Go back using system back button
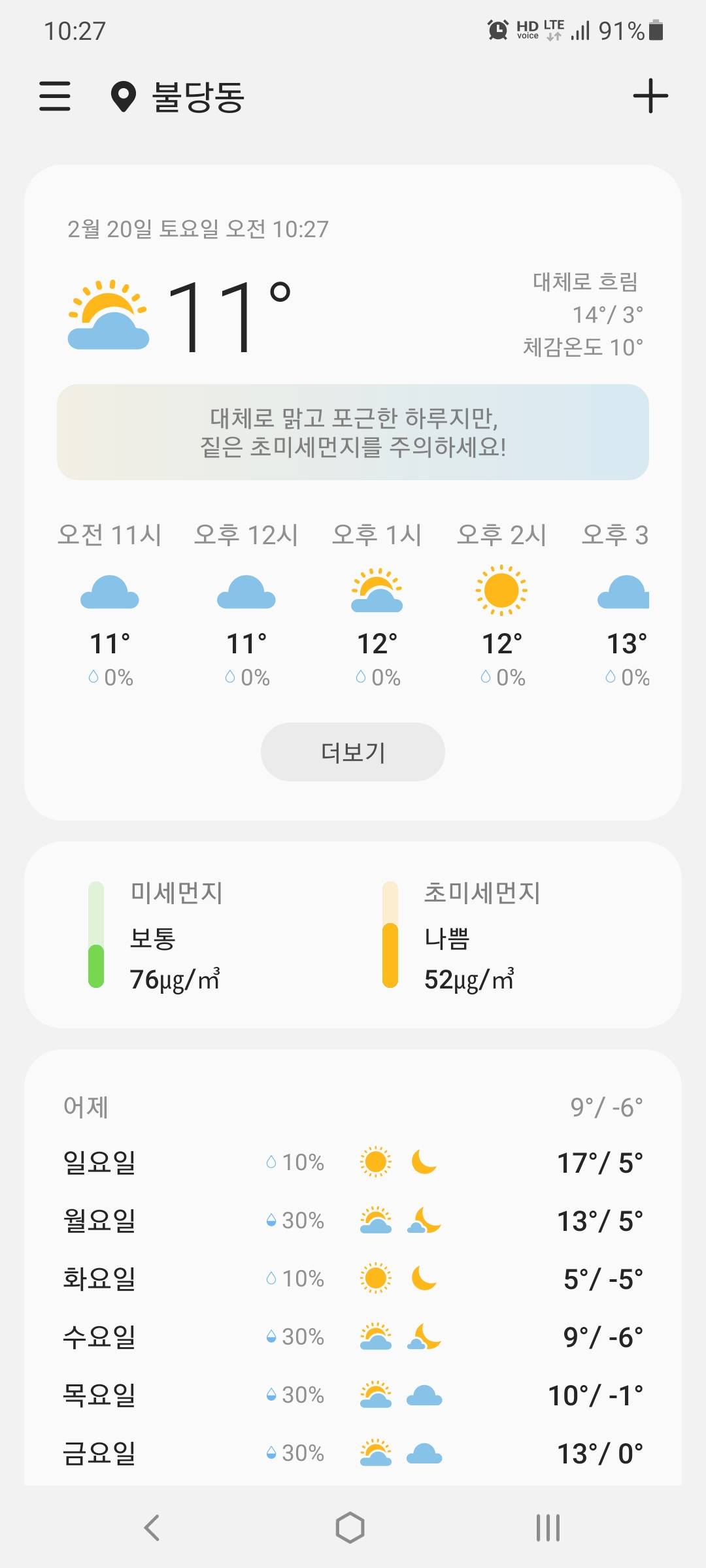 [x=152, y=1527]
